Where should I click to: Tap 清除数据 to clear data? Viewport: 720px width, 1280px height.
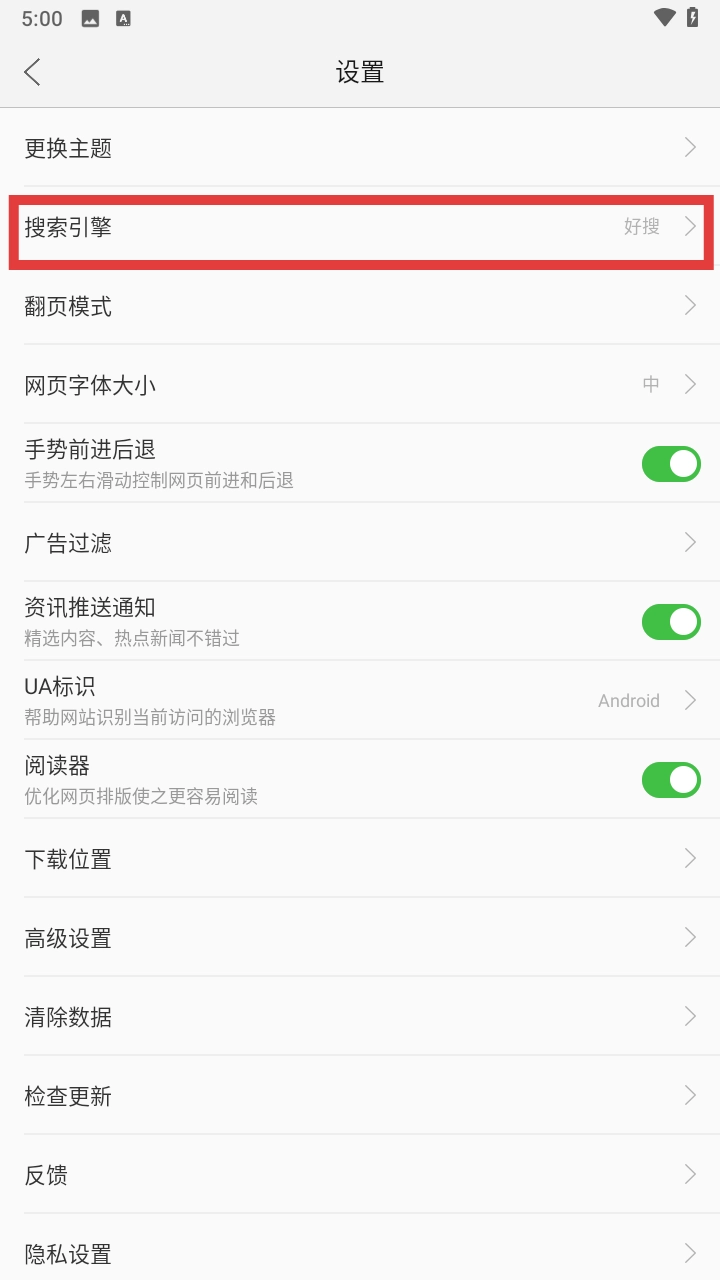coord(360,1017)
